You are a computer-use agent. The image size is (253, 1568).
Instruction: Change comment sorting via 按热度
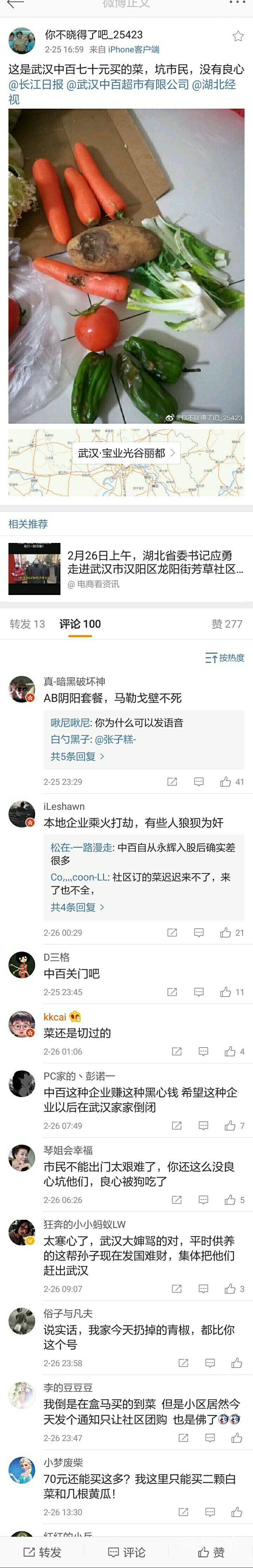(225, 657)
